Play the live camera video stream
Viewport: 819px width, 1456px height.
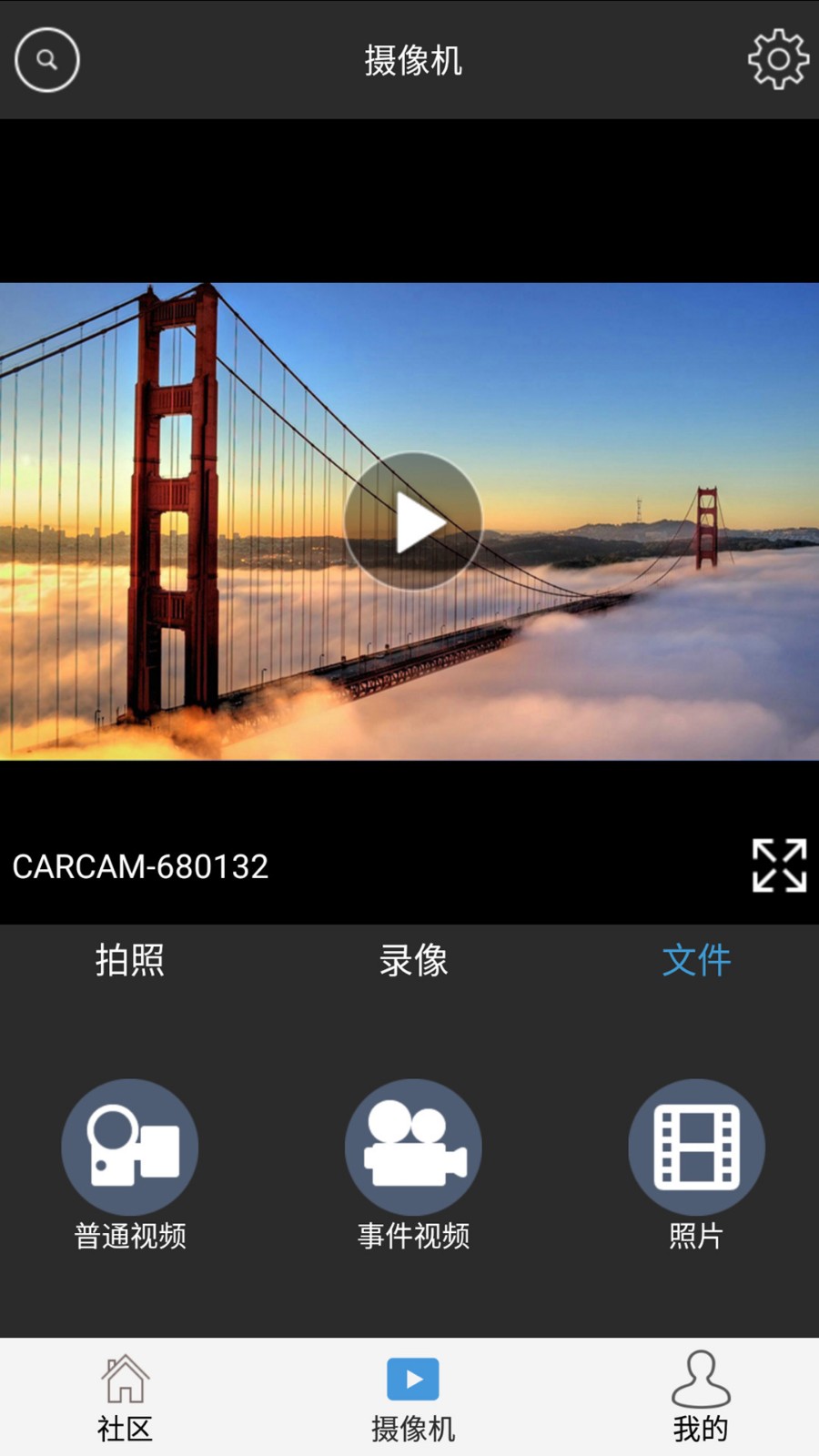pos(412,521)
